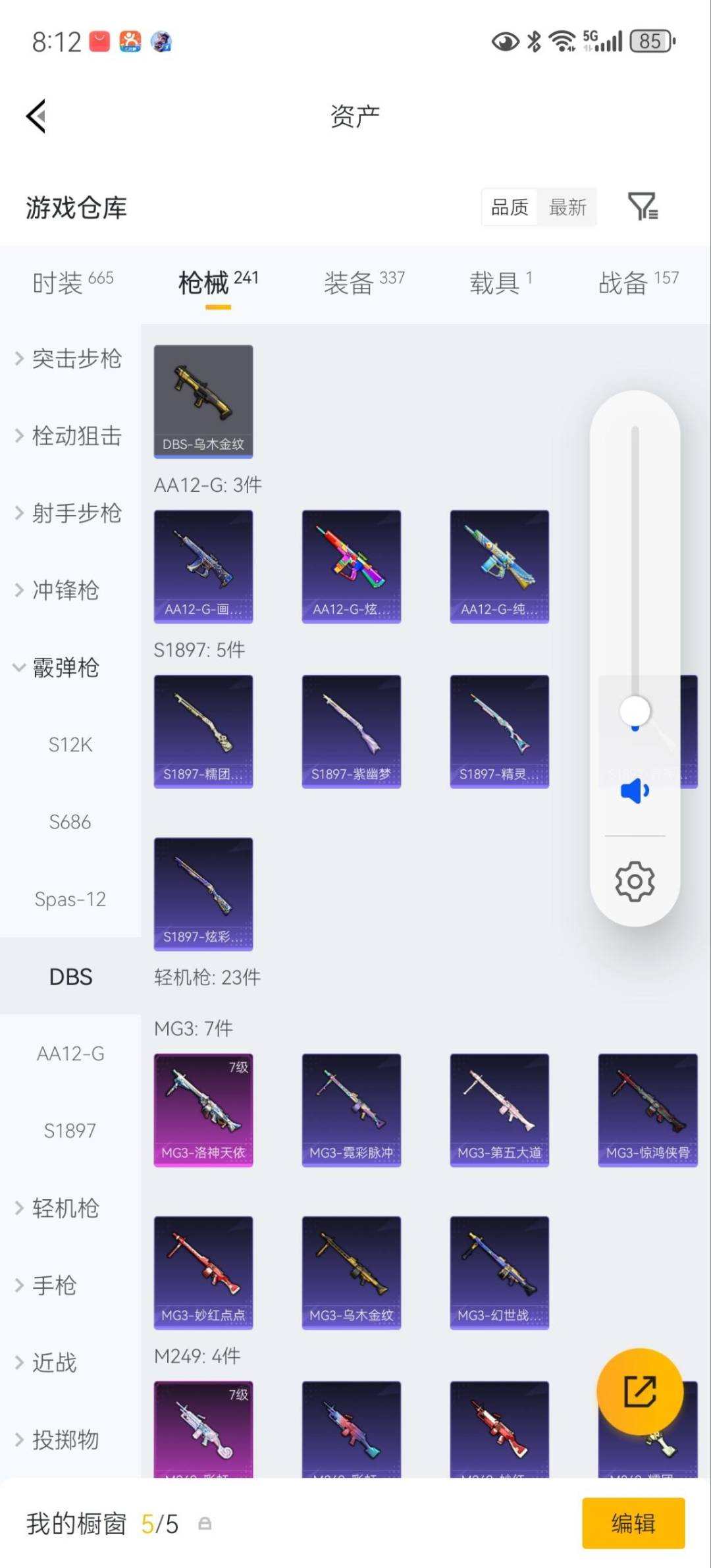Select S686 in the shotgun list
Image resolution: width=711 pixels, height=1568 pixels.
point(68,822)
